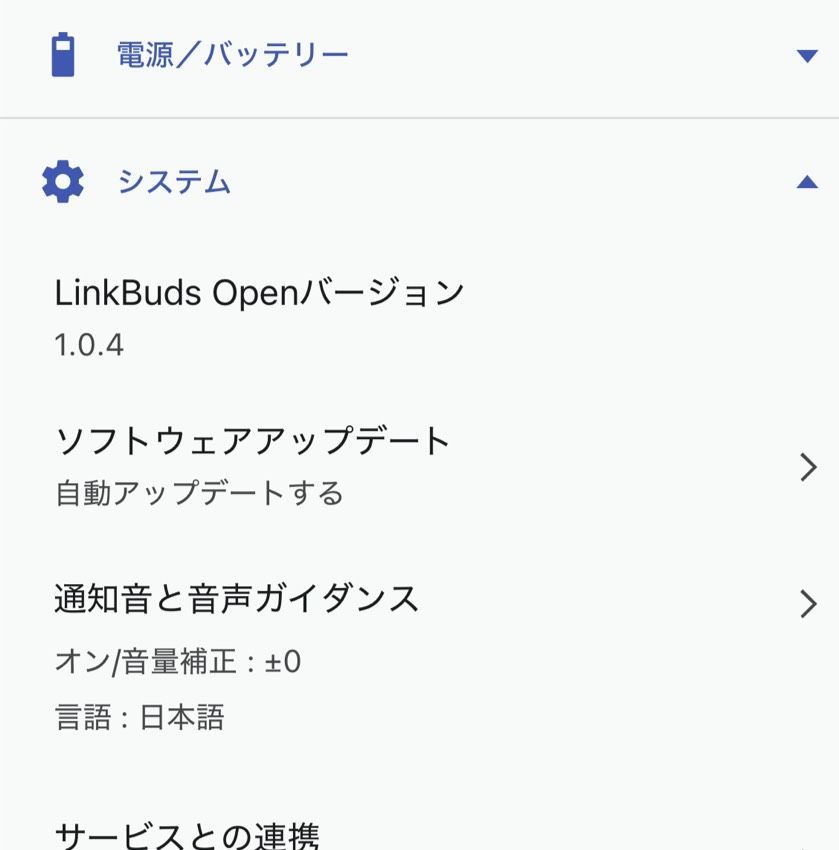This screenshot has width=839, height=850.
Task: Expand the 電源/バッテリー section
Action: tap(420, 55)
